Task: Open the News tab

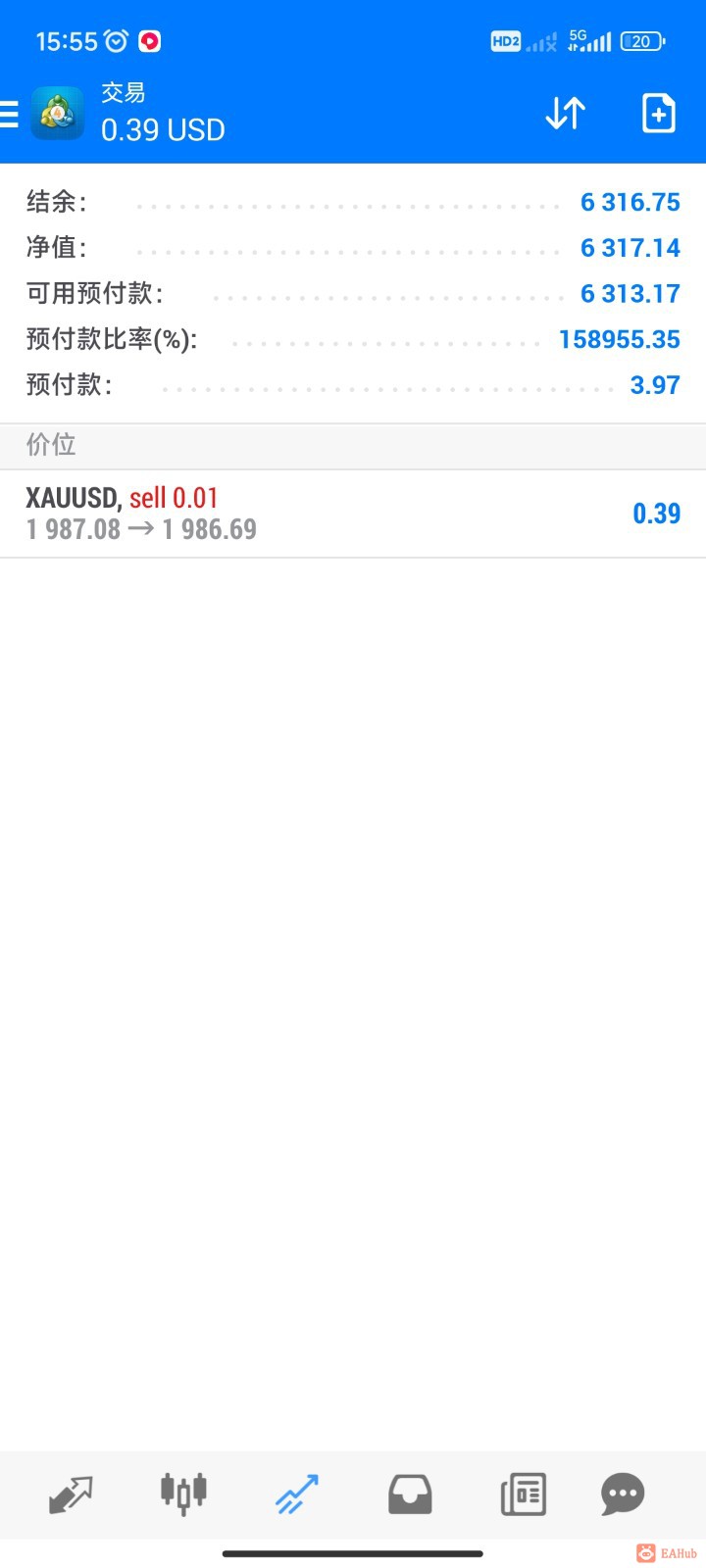Action: coord(523,1494)
